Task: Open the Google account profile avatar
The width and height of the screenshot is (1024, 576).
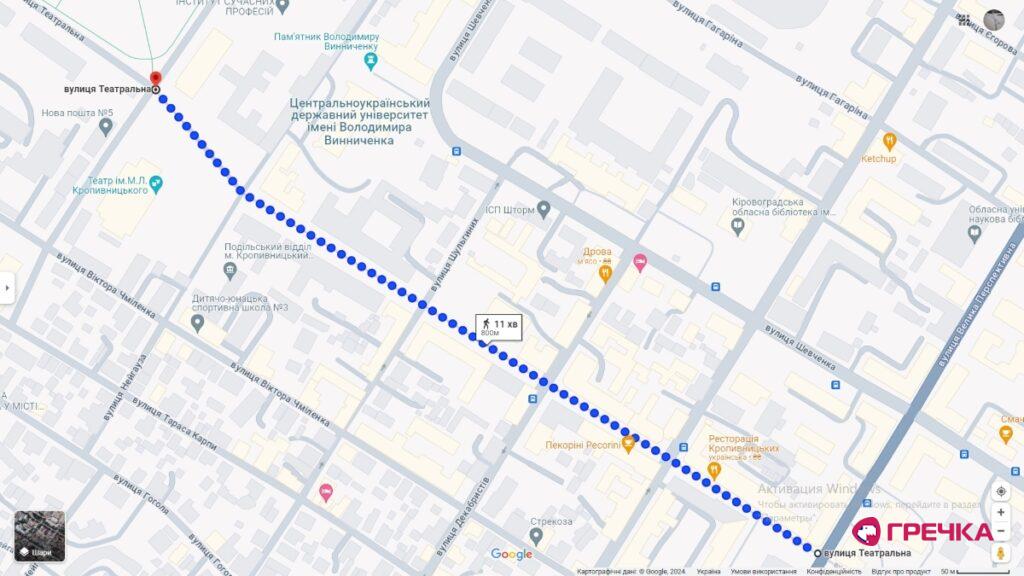Action: coord(994,19)
